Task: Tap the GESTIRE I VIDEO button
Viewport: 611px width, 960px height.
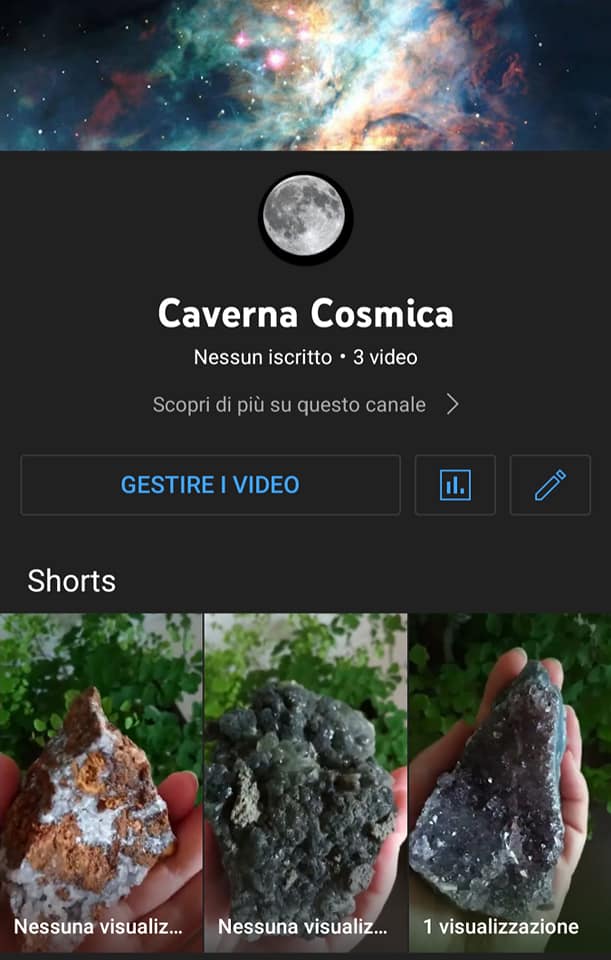Action: click(210, 485)
